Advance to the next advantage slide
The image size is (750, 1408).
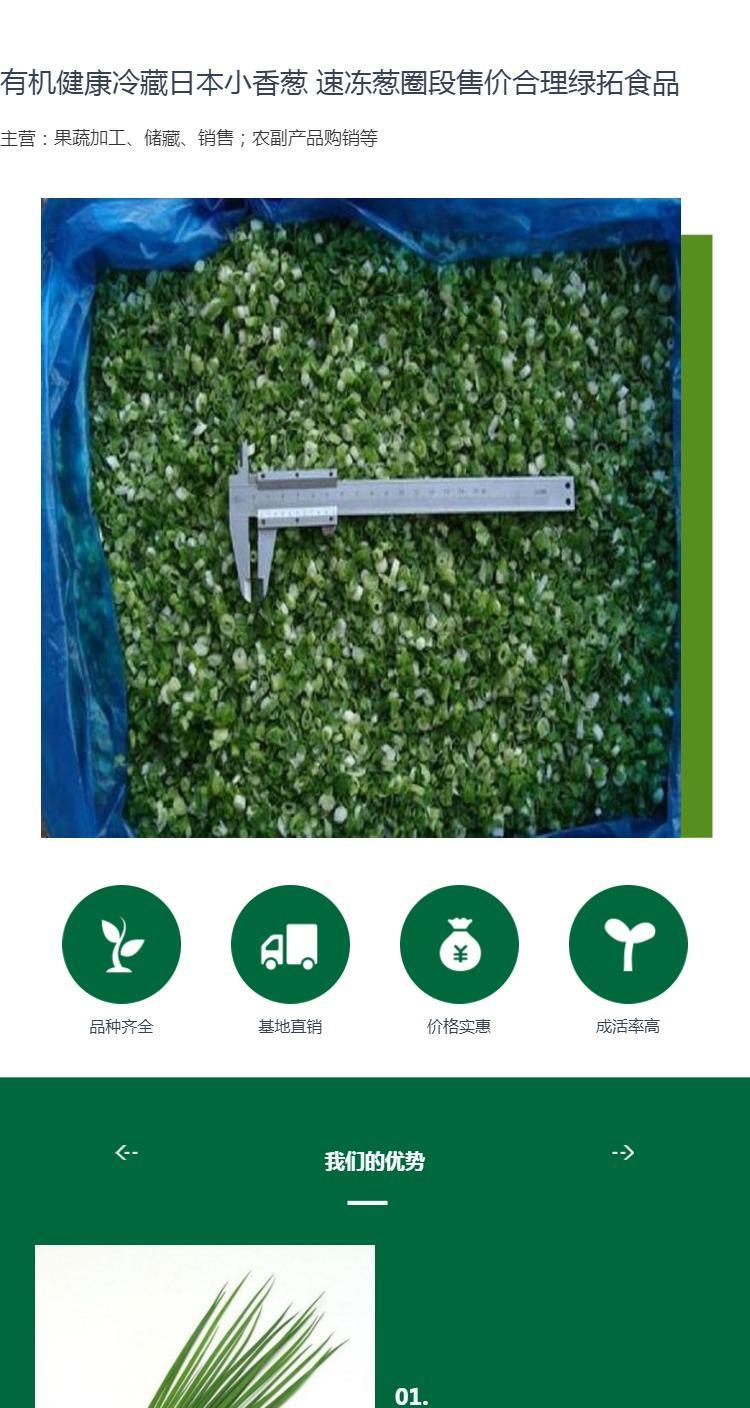[623, 1153]
